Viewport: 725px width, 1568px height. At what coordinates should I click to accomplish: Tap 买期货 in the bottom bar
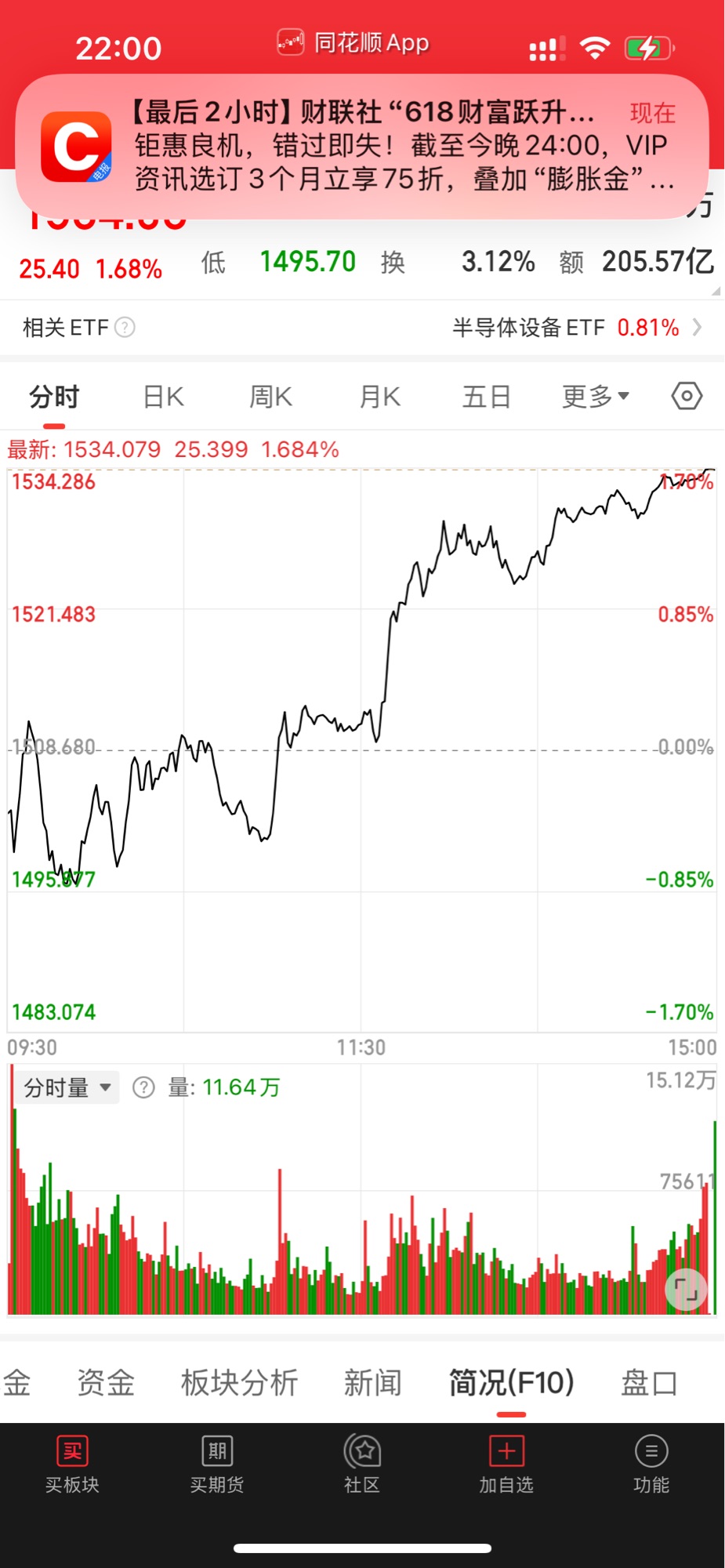[x=217, y=1464]
